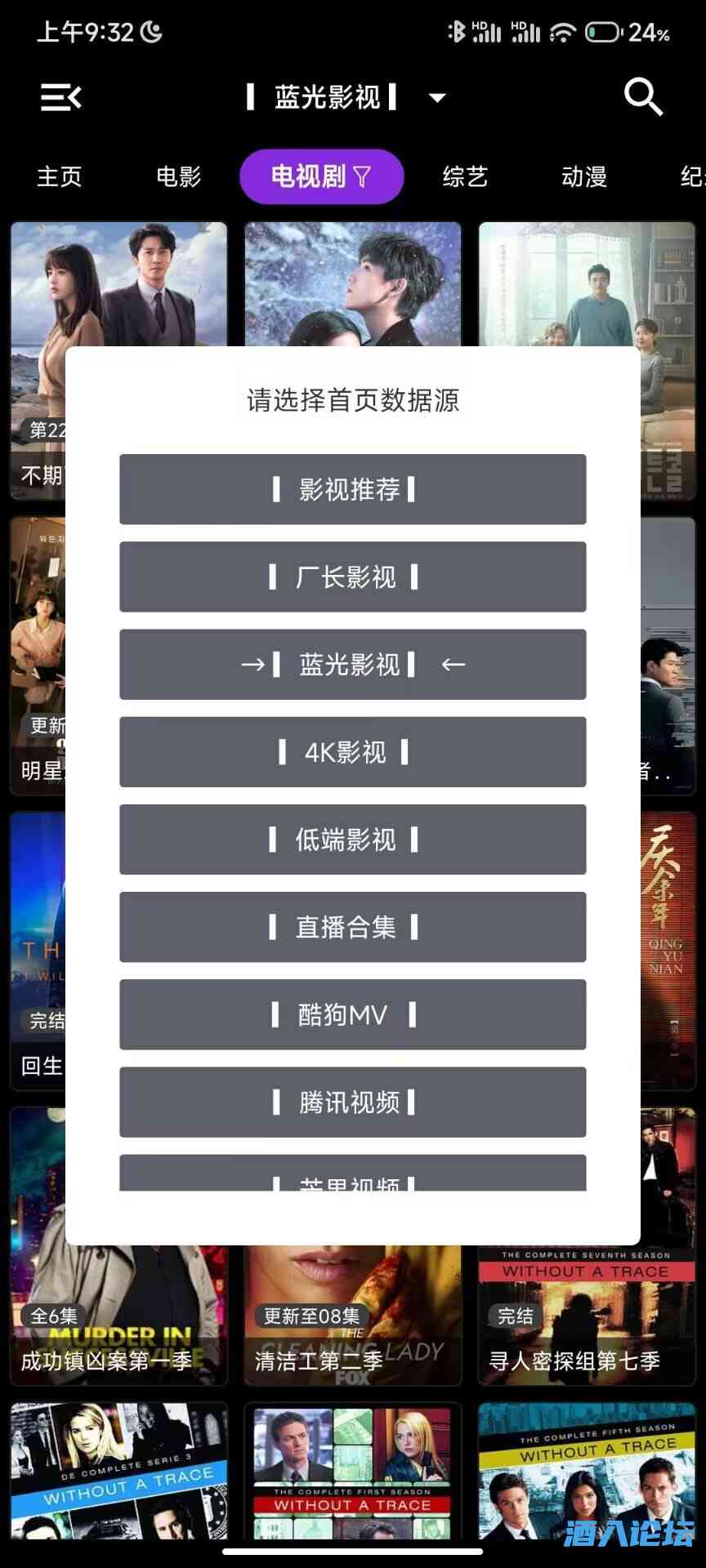
Task: Switch to the 动漫 tab
Action: coord(583,176)
